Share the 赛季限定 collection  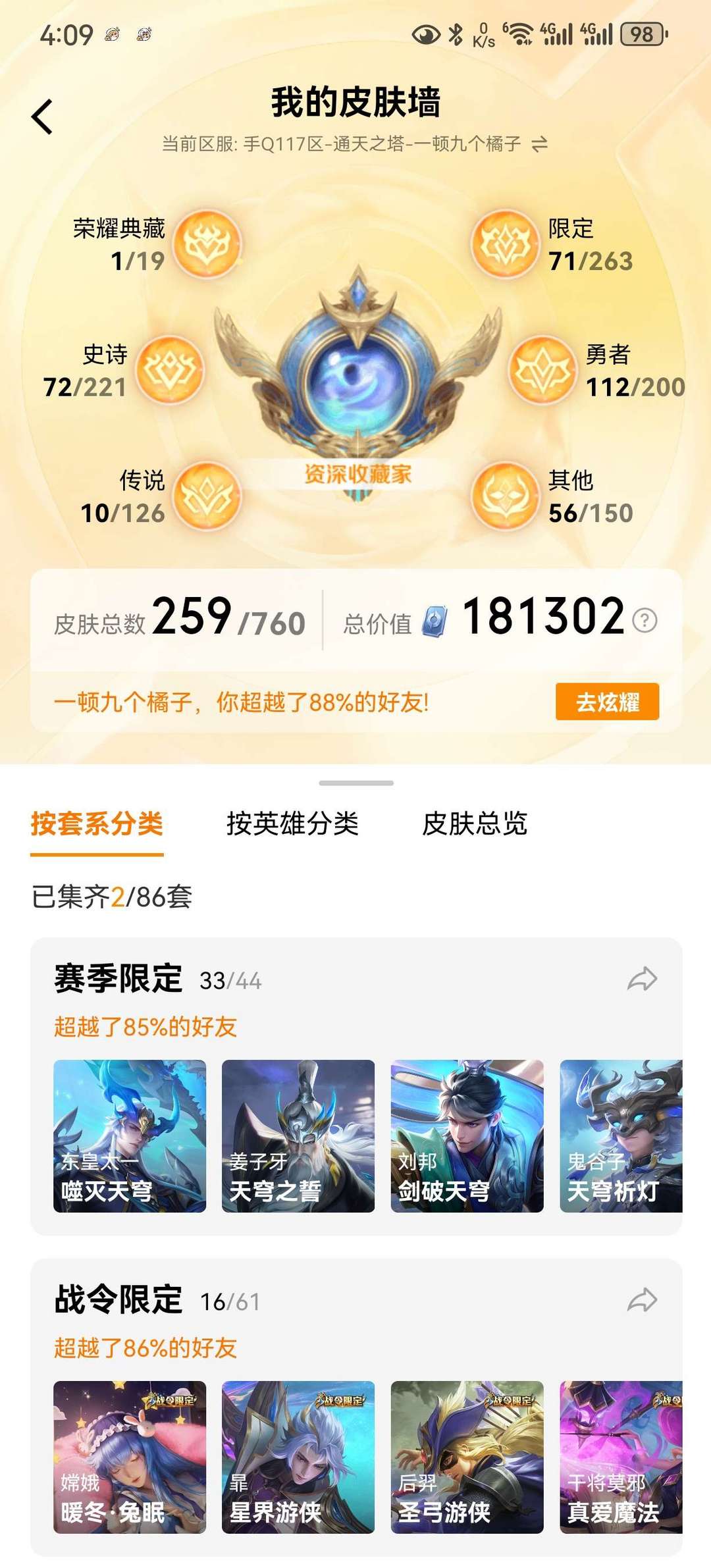[642, 979]
